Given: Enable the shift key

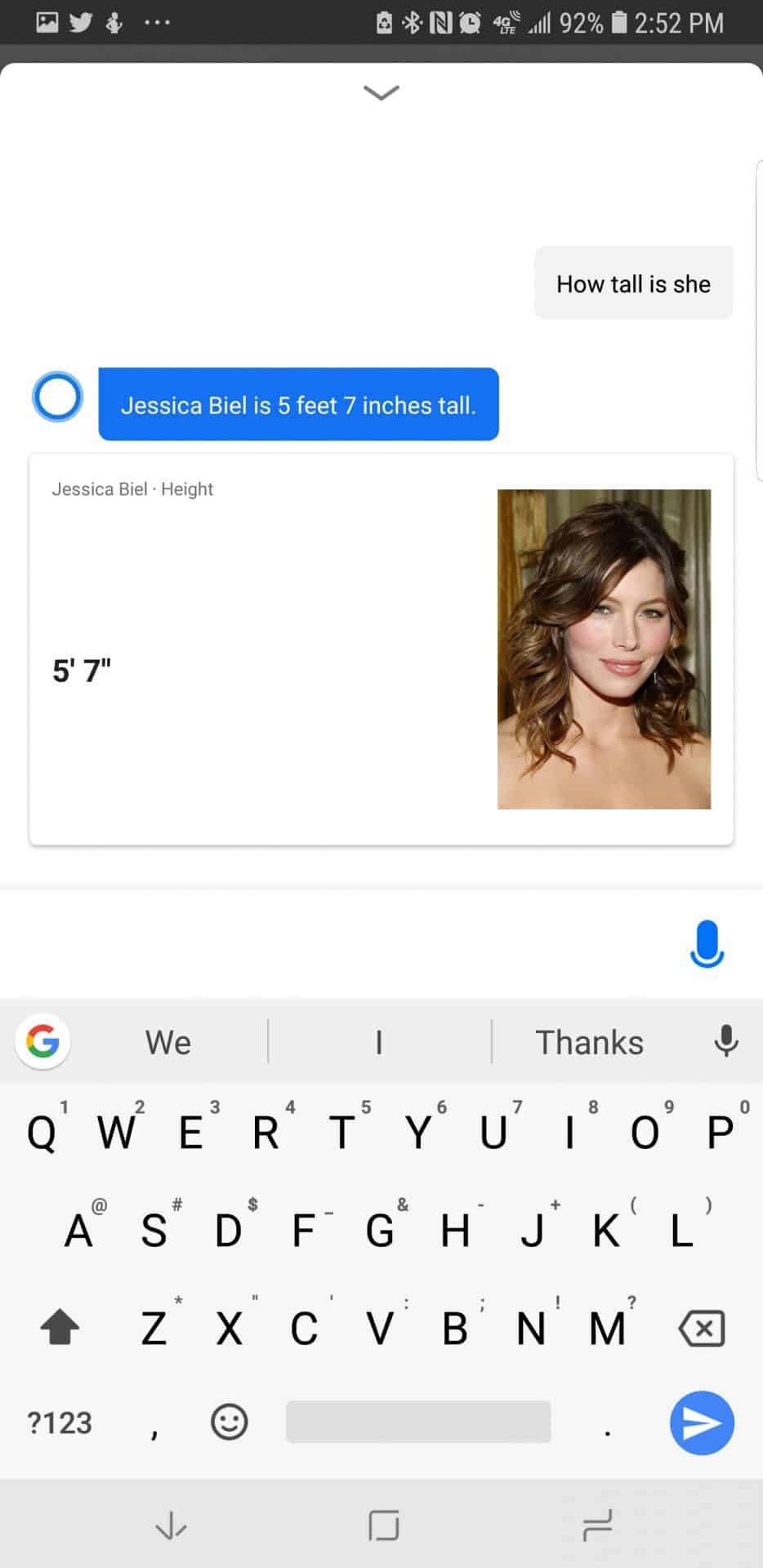Looking at the screenshot, I should 60,1327.
